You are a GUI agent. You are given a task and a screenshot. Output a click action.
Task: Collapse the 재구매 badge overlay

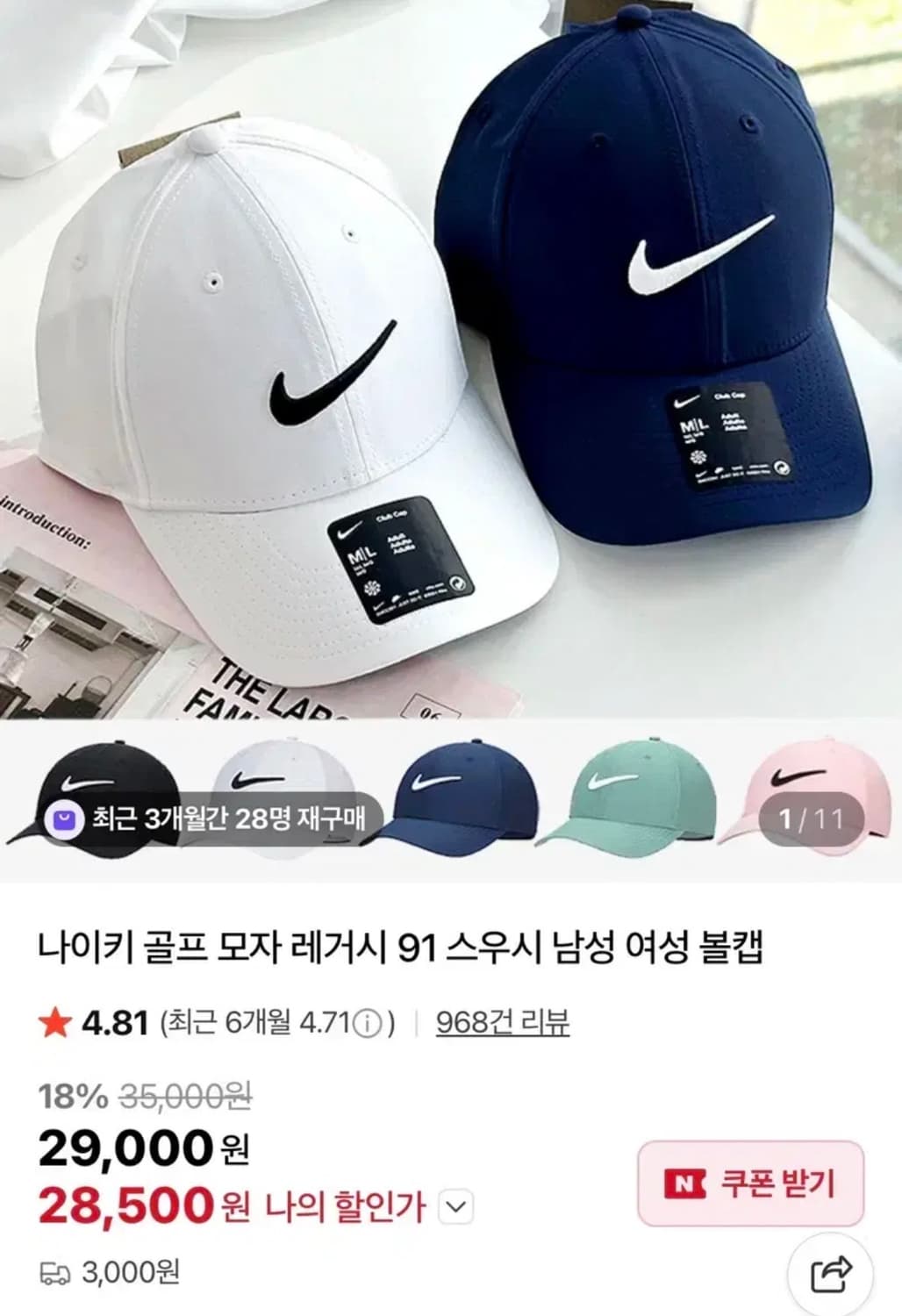[x=211, y=816]
